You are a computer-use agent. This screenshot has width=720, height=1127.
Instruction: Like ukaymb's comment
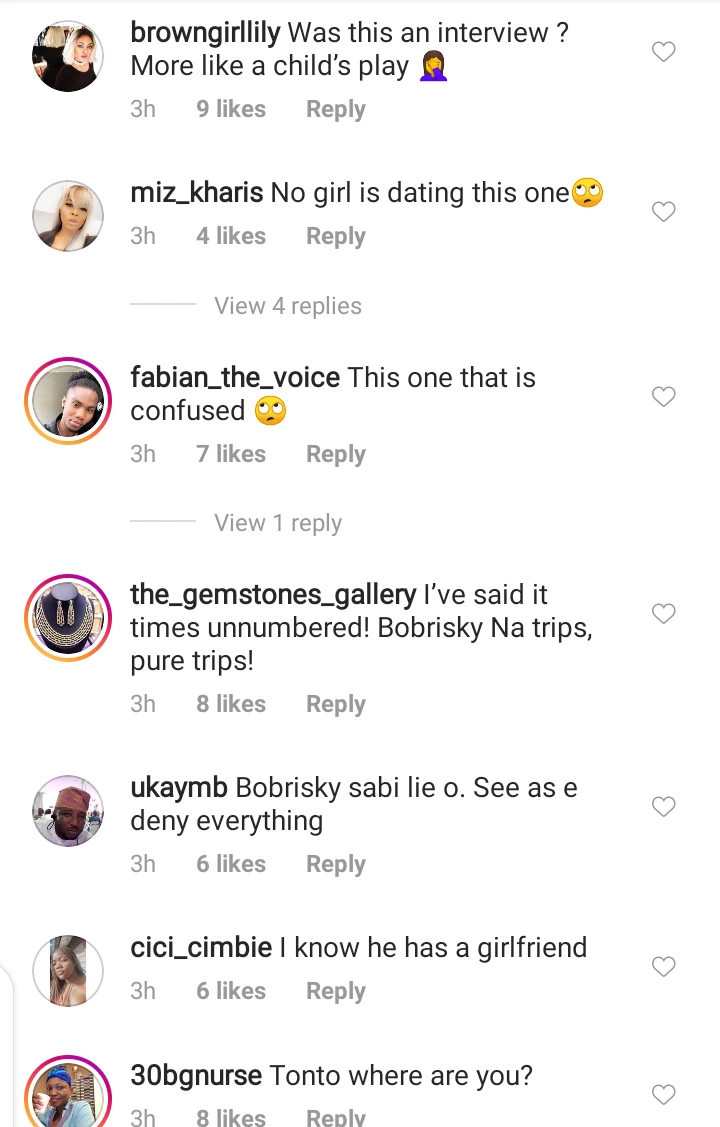pos(664,806)
